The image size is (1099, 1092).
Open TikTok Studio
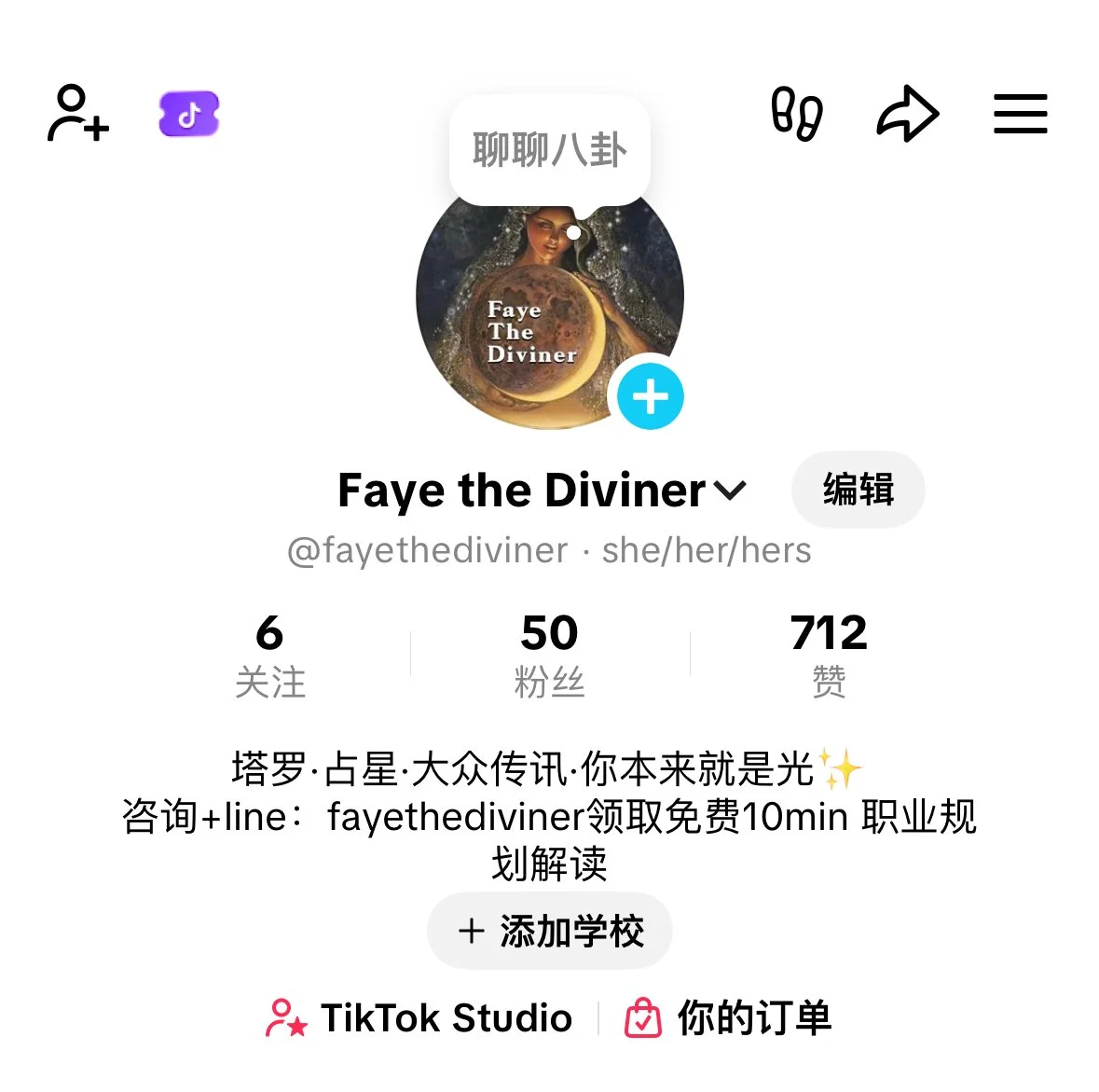tap(419, 1017)
